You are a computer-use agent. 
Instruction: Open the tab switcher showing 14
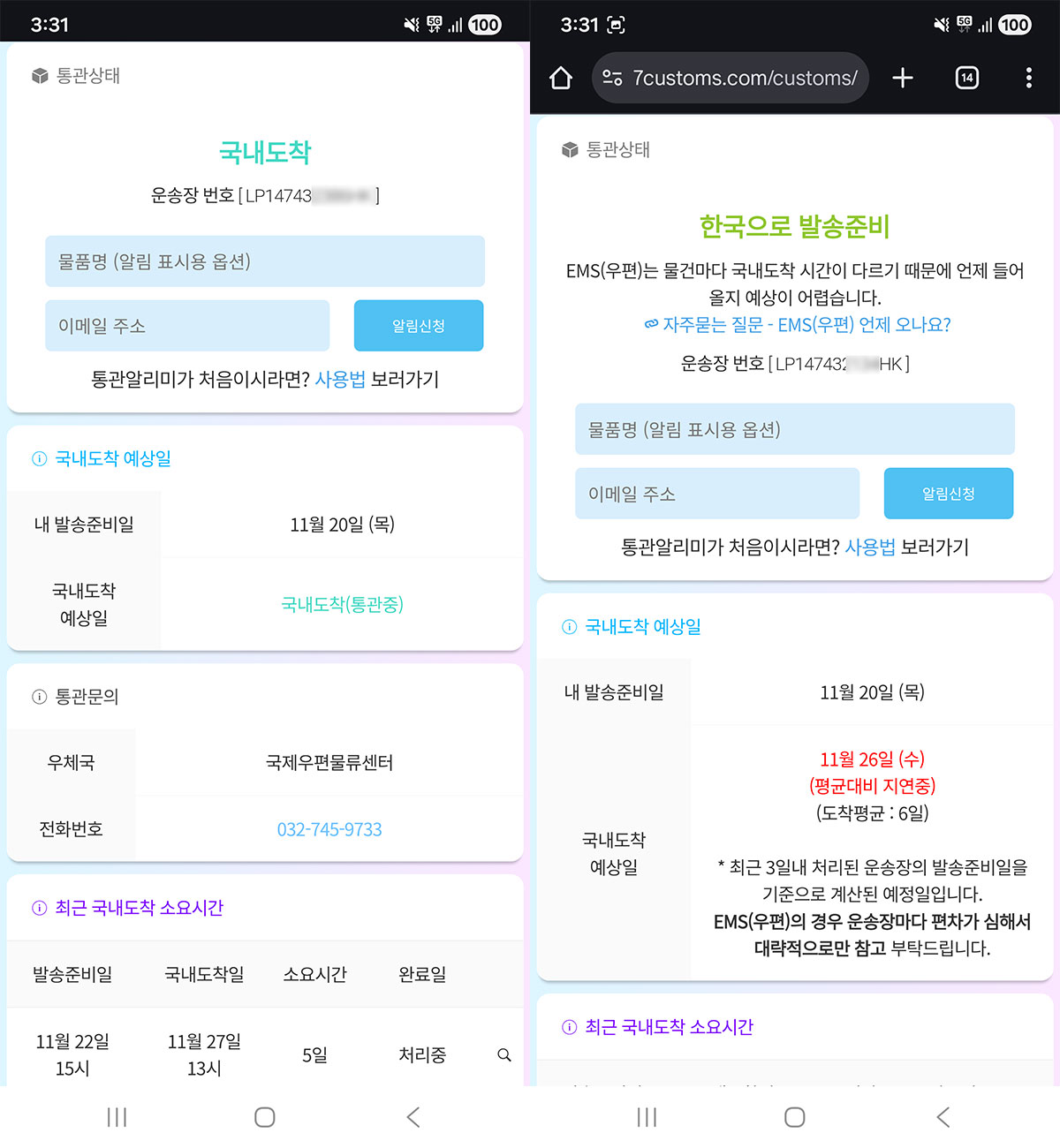[x=966, y=78]
